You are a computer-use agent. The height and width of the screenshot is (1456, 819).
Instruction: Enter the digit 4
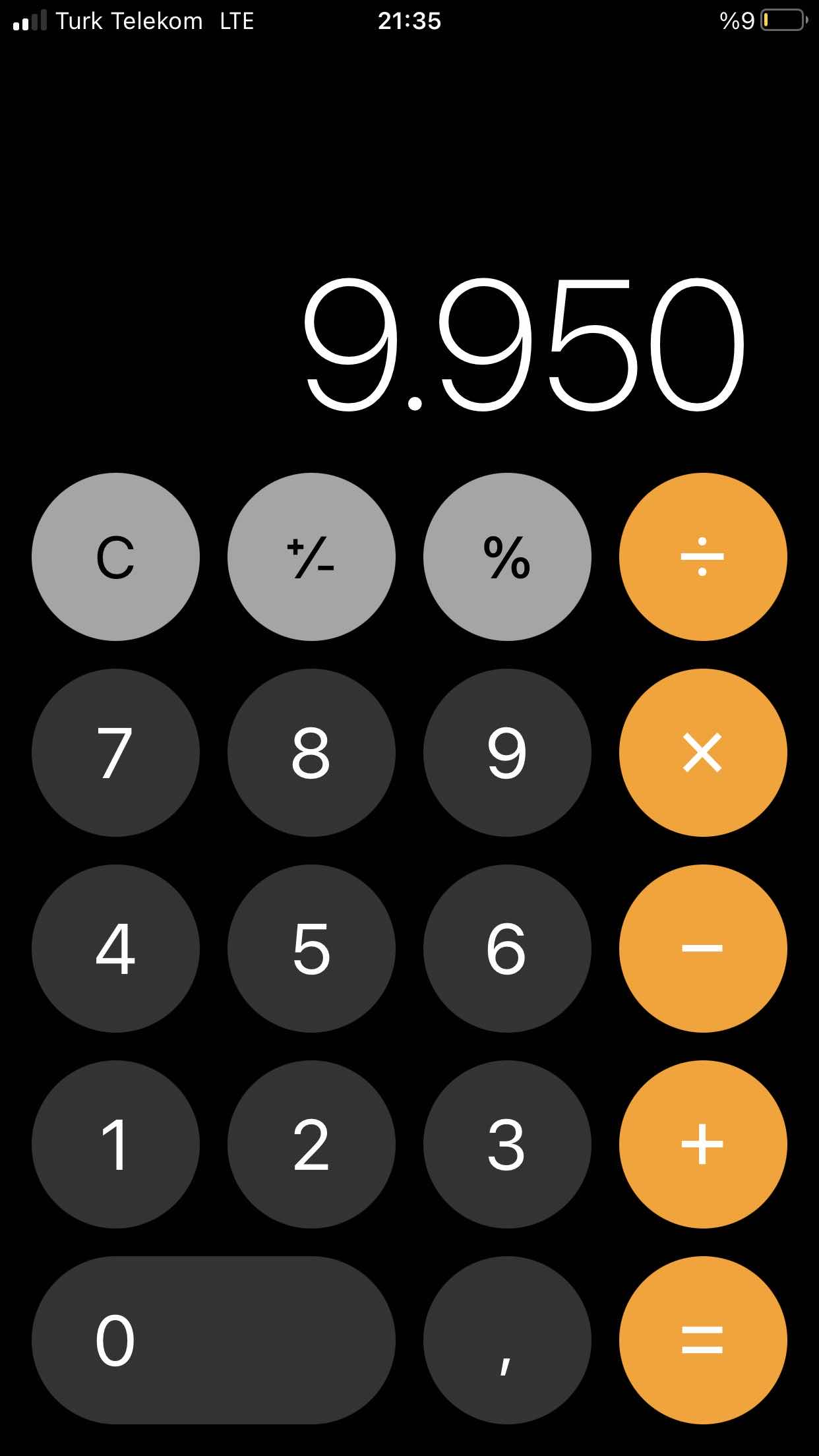[x=115, y=948]
